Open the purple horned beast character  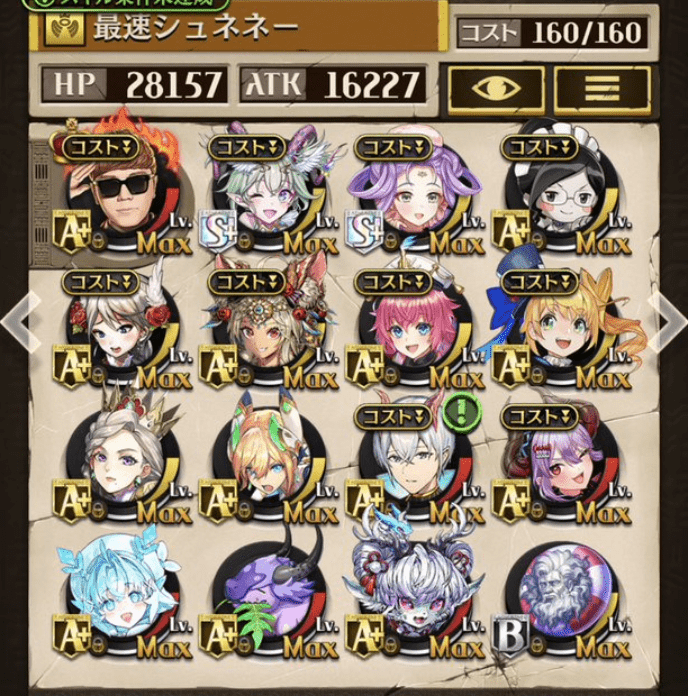pyautogui.click(x=262, y=600)
